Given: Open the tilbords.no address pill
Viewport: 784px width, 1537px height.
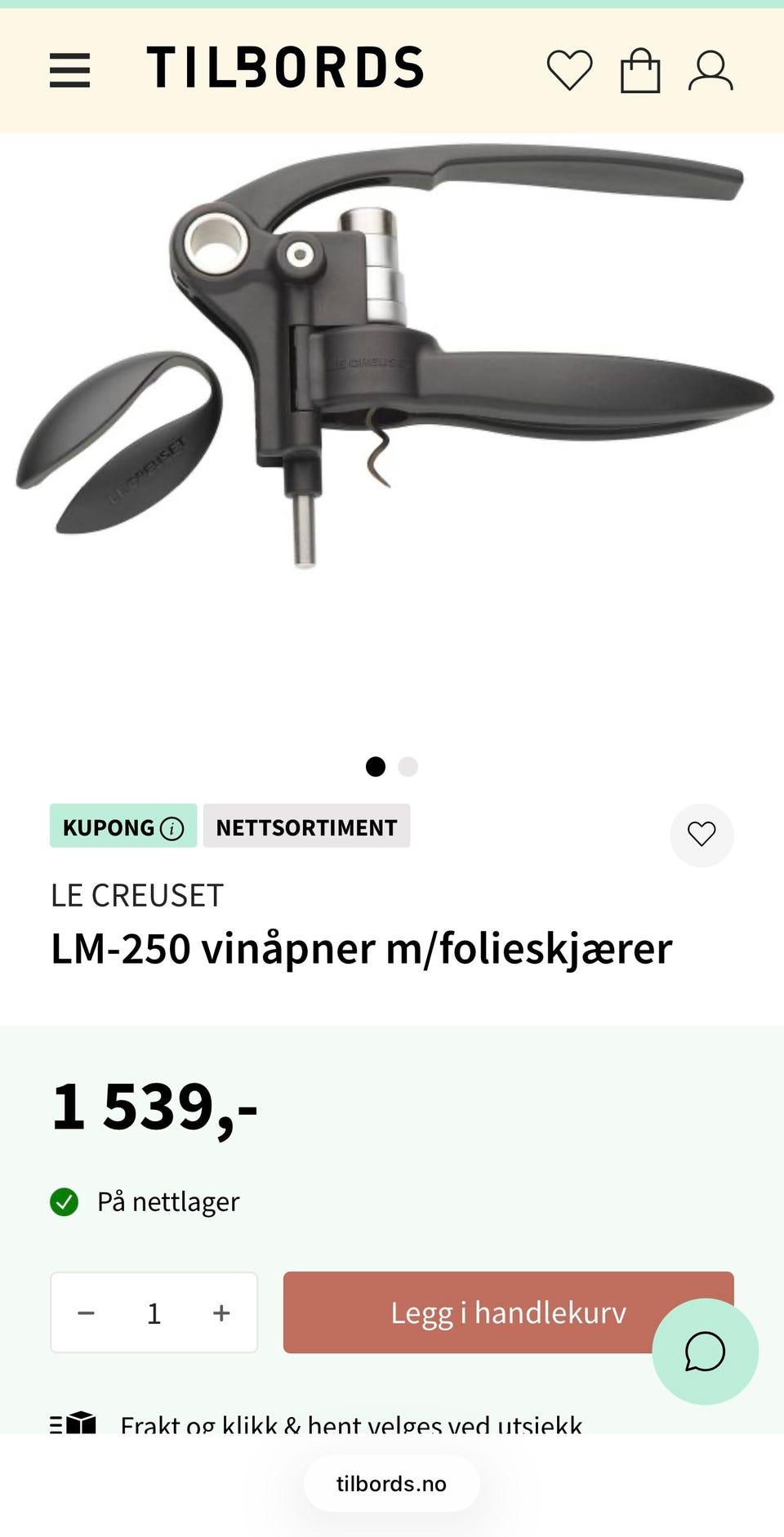Looking at the screenshot, I should click(391, 1483).
